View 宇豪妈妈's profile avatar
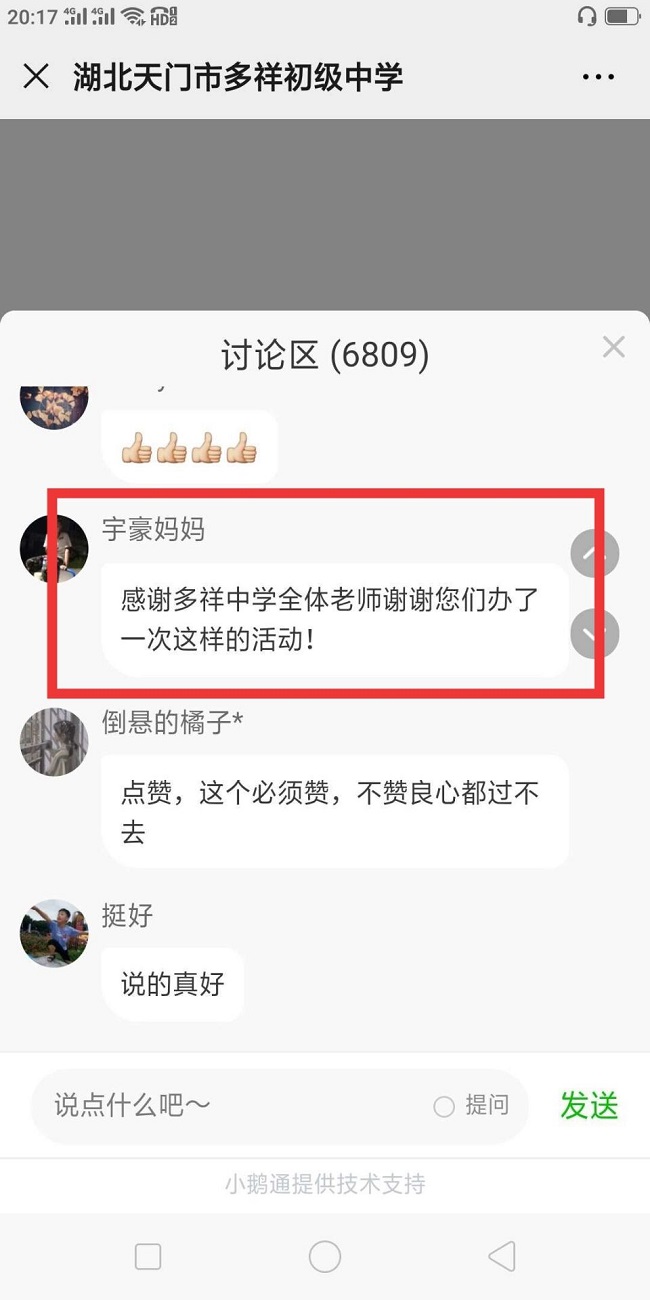The image size is (650, 1300). click(x=54, y=548)
